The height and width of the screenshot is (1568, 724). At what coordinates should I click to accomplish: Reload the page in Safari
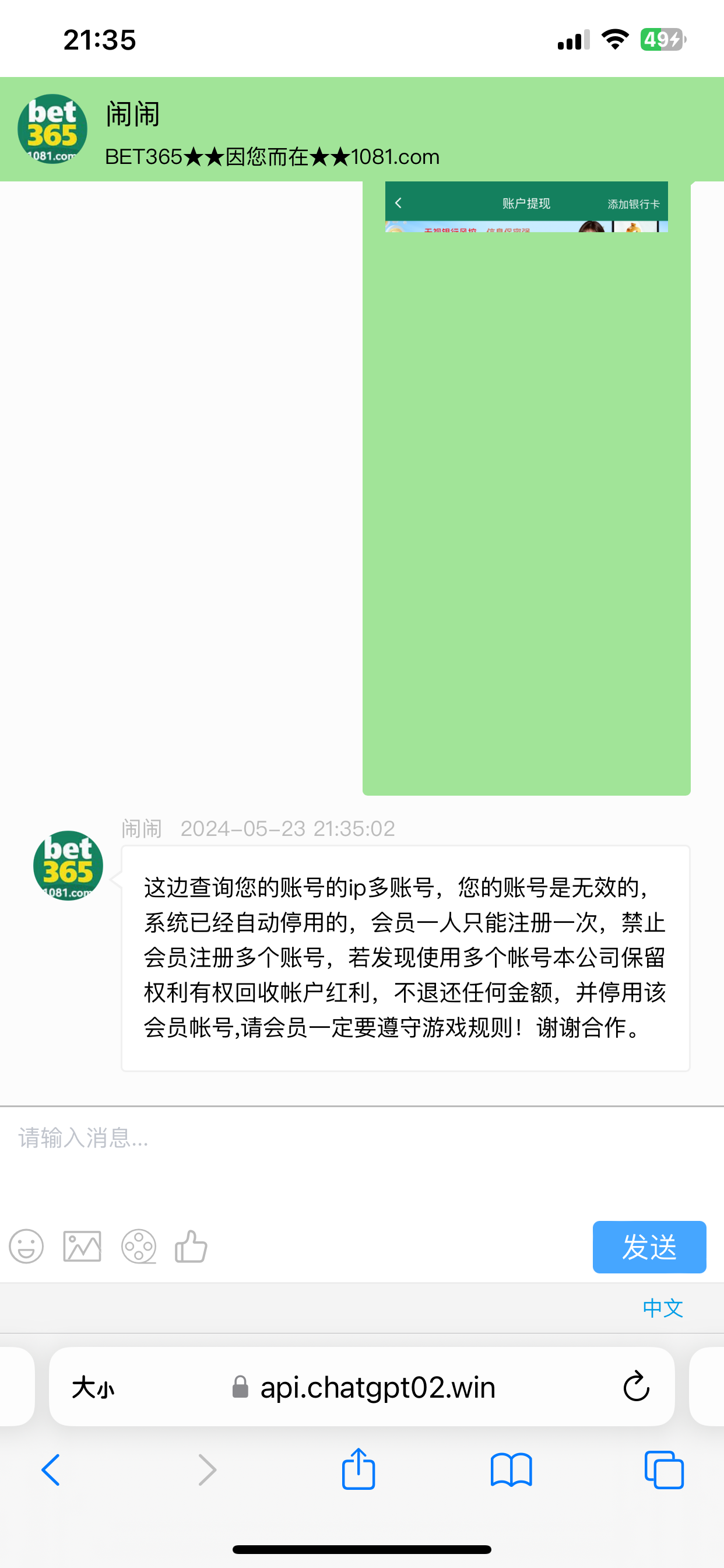click(x=637, y=1387)
